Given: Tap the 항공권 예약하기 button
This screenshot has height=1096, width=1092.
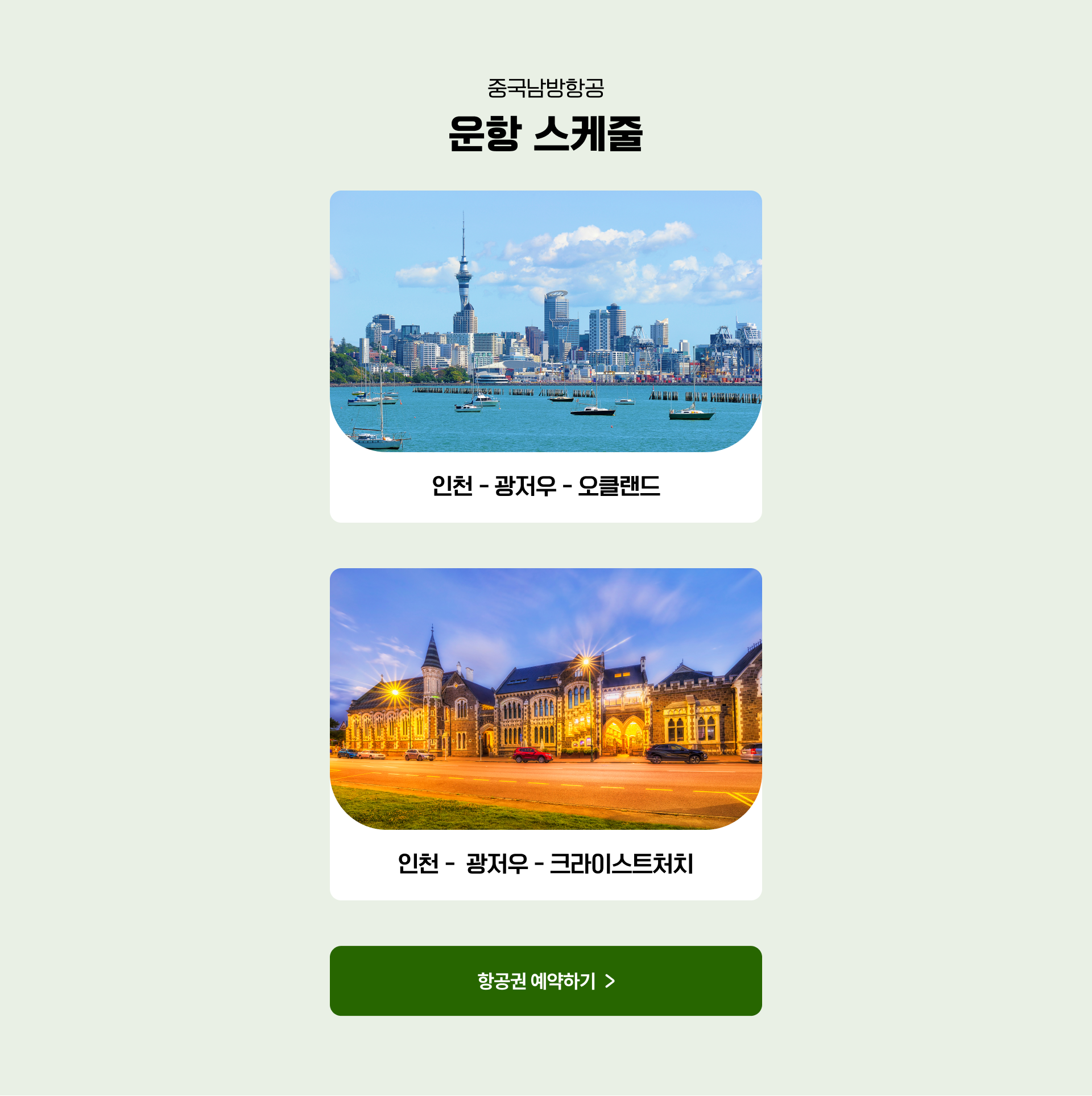Looking at the screenshot, I should 545,981.
